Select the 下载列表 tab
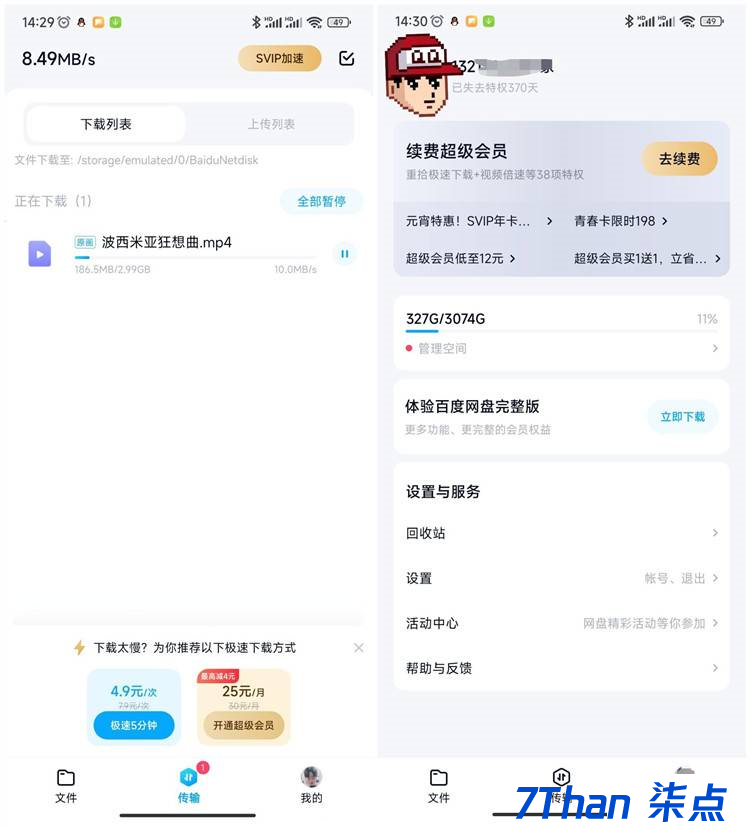 (x=106, y=124)
